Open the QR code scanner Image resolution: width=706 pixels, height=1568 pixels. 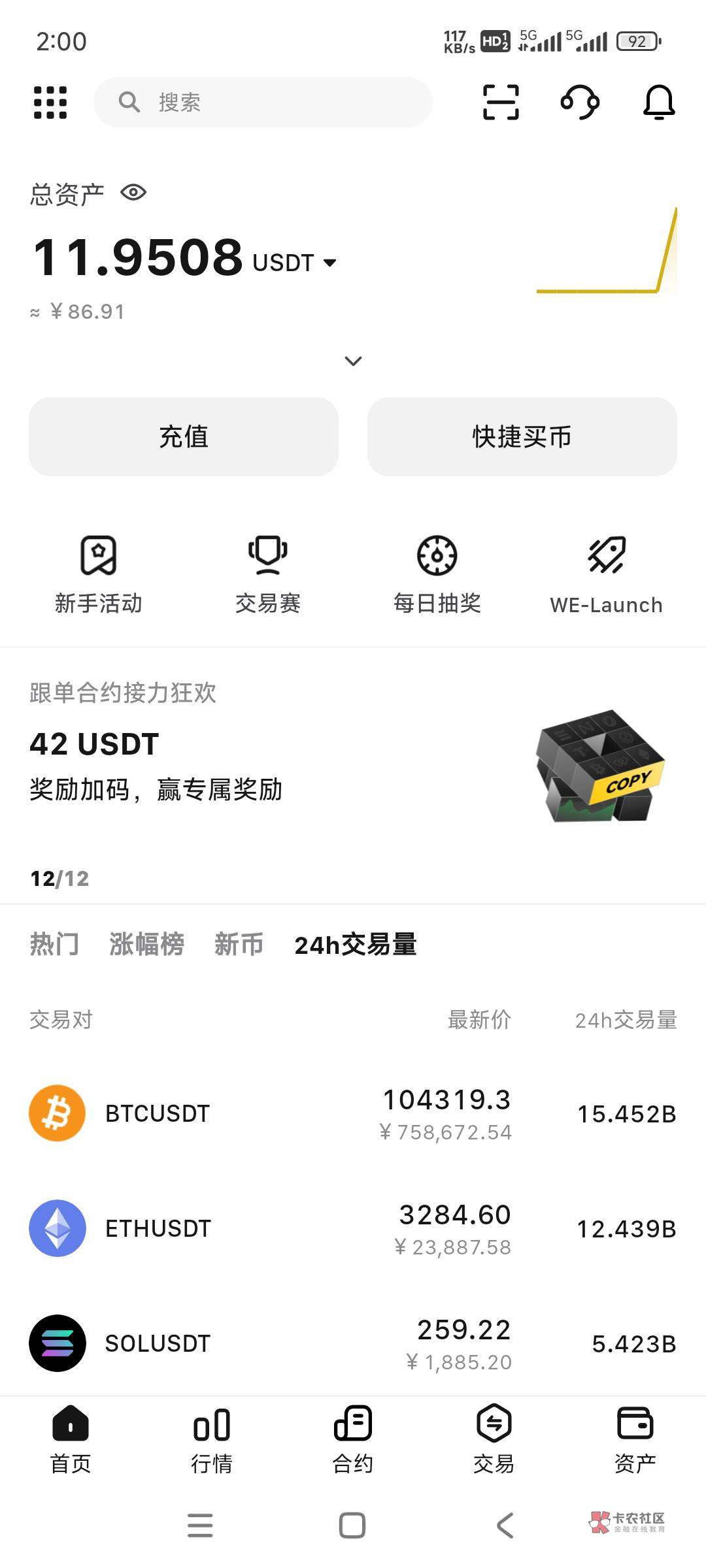click(501, 103)
